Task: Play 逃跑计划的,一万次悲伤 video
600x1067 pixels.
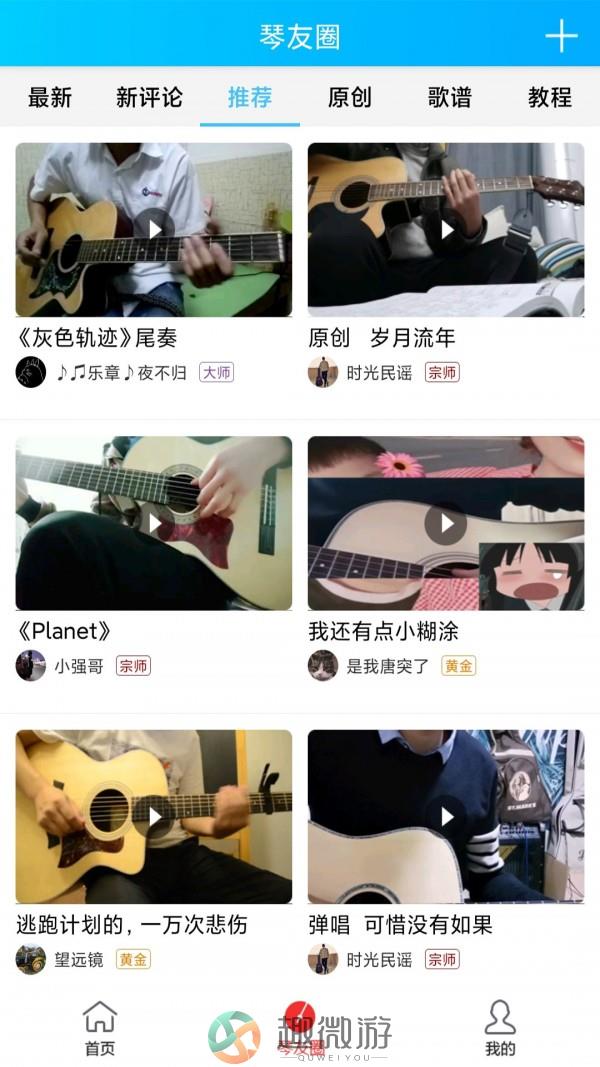Action: [154, 817]
